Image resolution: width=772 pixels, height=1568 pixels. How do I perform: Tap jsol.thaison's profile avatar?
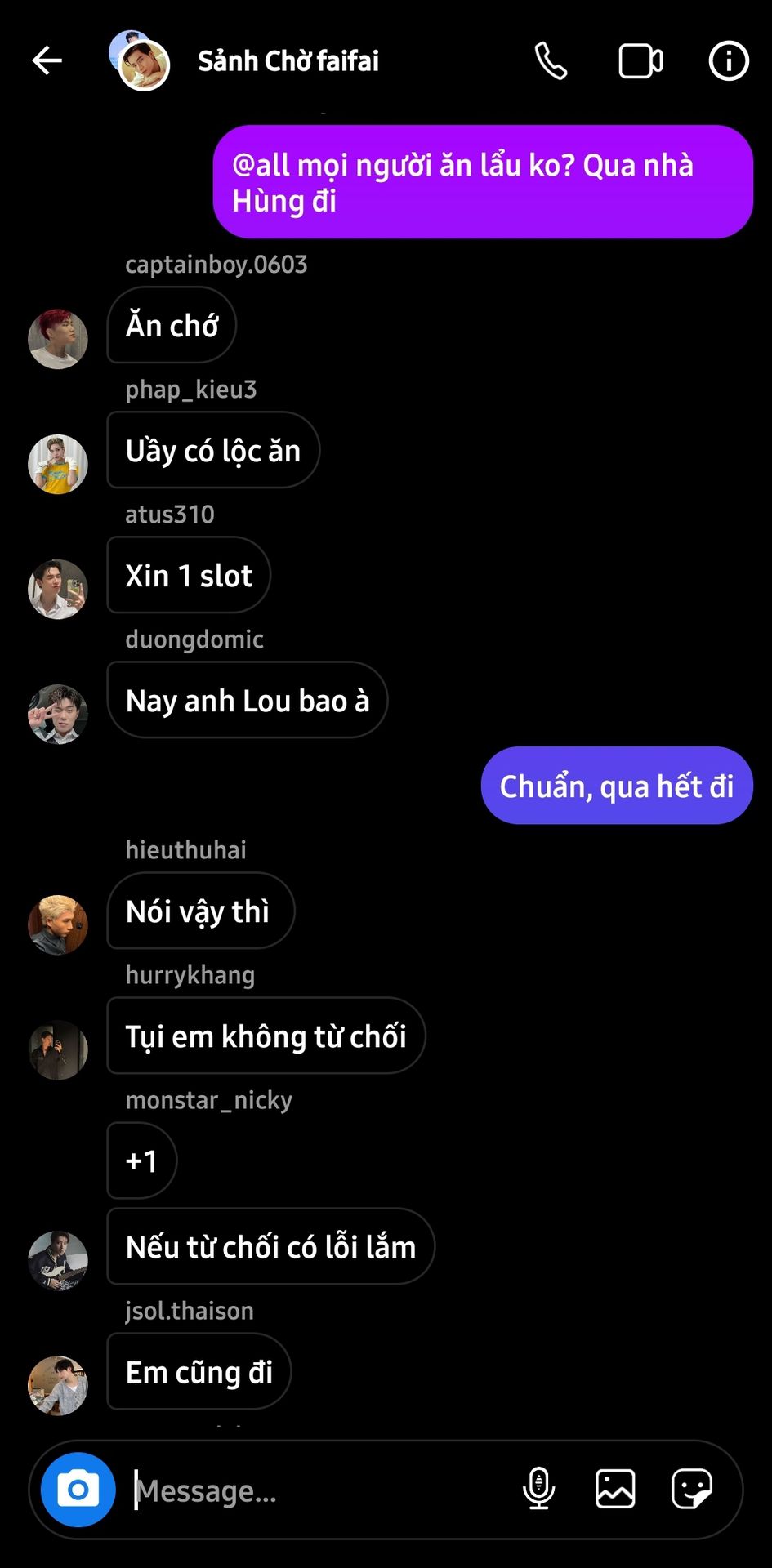pos(58,1385)
